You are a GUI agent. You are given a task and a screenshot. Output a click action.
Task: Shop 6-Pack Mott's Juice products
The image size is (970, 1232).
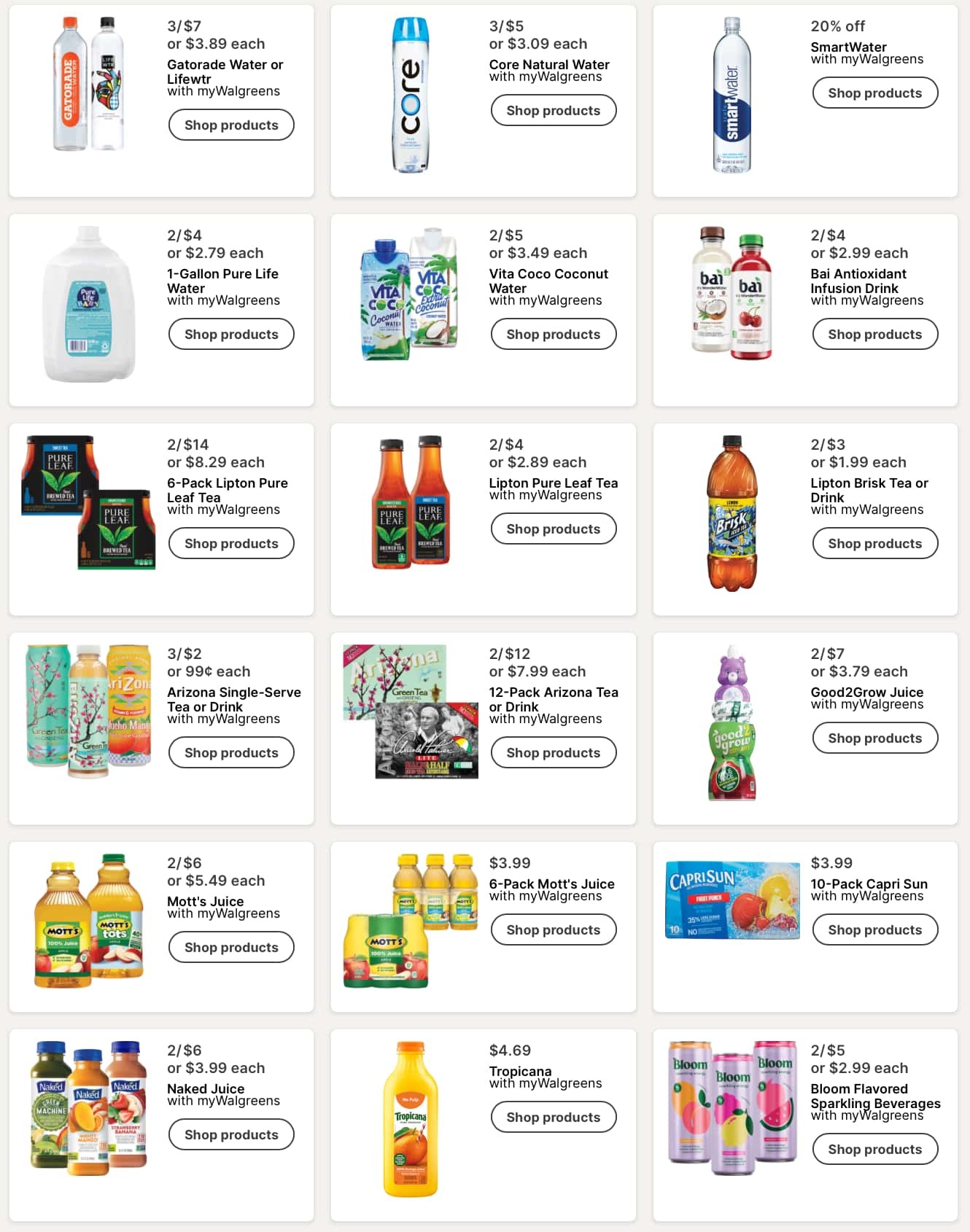pos(553,929)
